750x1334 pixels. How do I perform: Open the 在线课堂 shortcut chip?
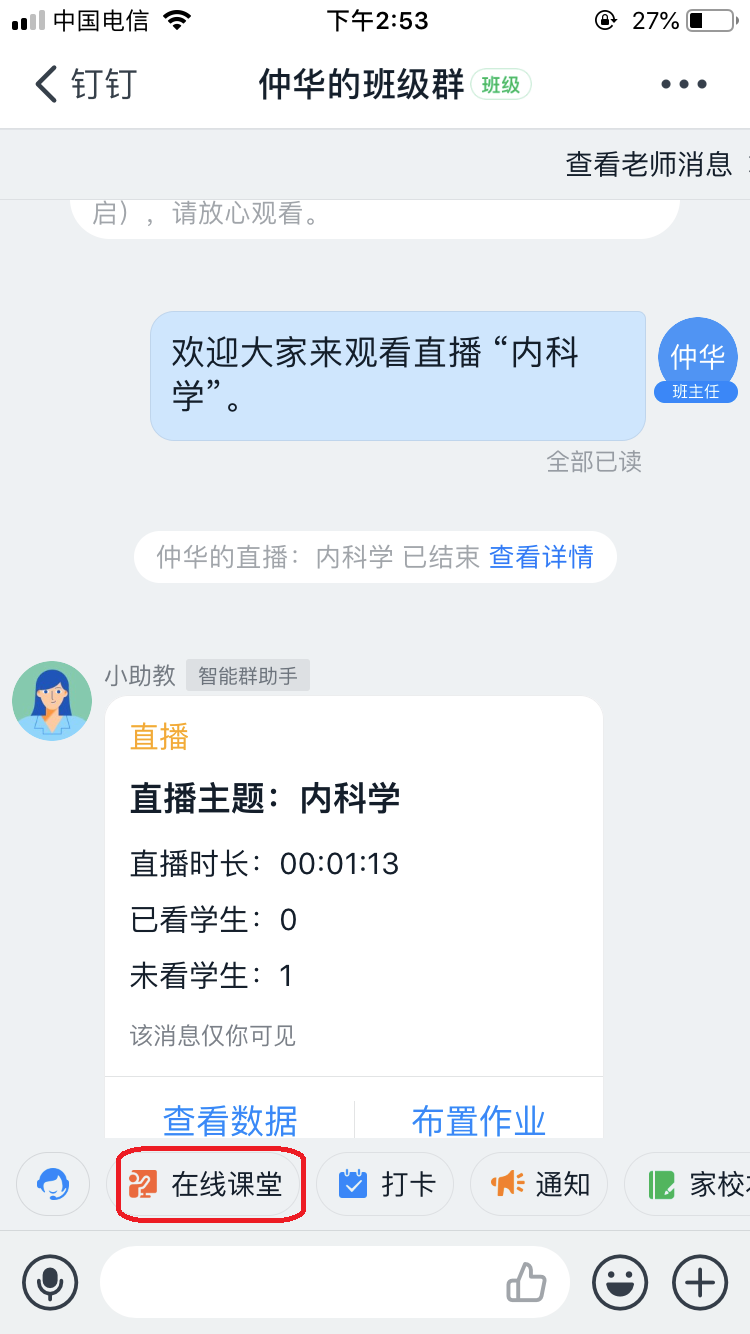coord(207,1185)
